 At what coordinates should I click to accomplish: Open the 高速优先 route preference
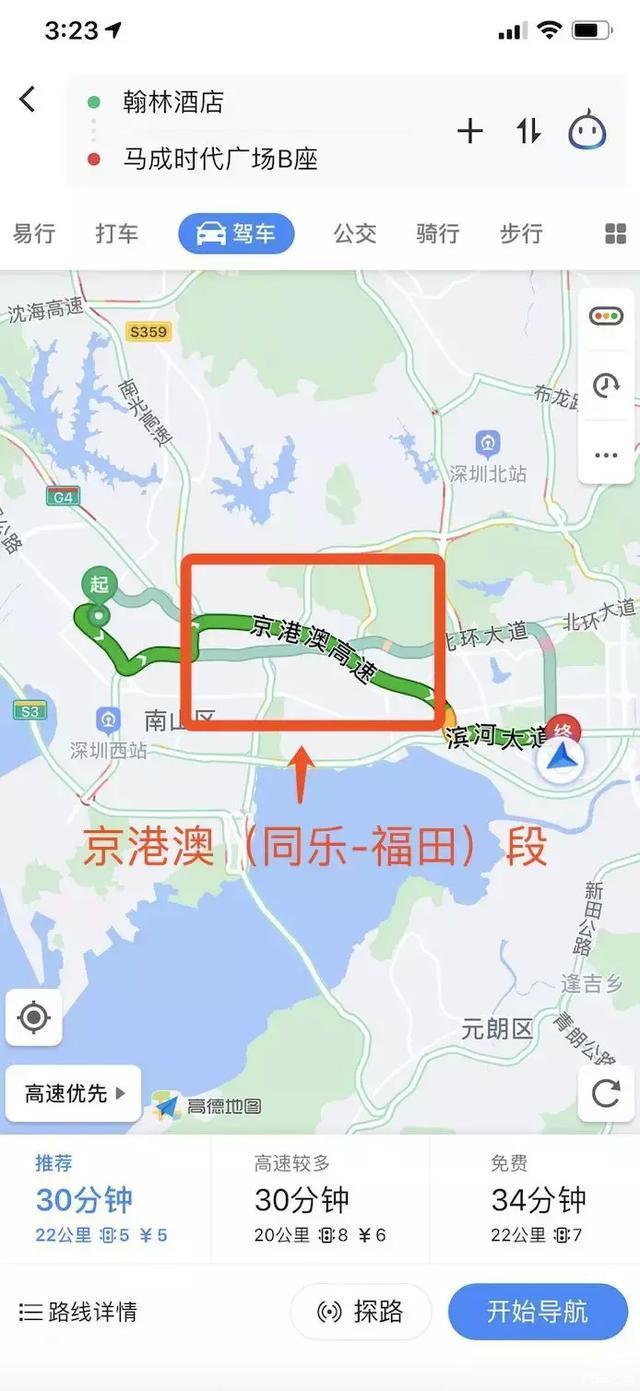pos(73,1093)
